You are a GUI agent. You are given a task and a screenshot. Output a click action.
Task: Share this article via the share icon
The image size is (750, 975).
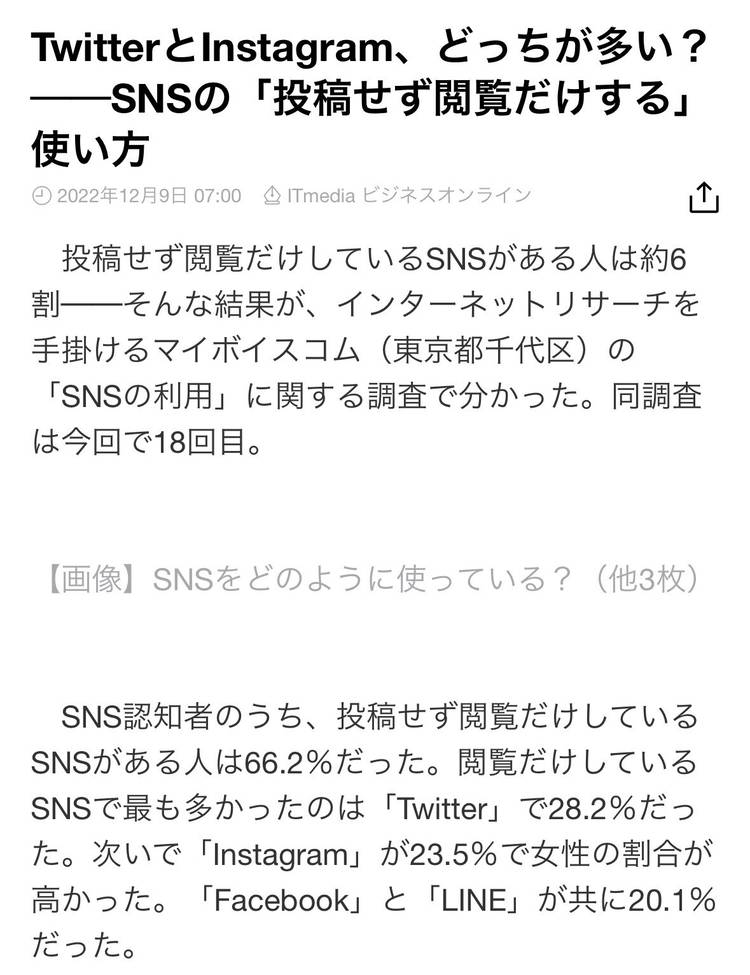[704, 197]
